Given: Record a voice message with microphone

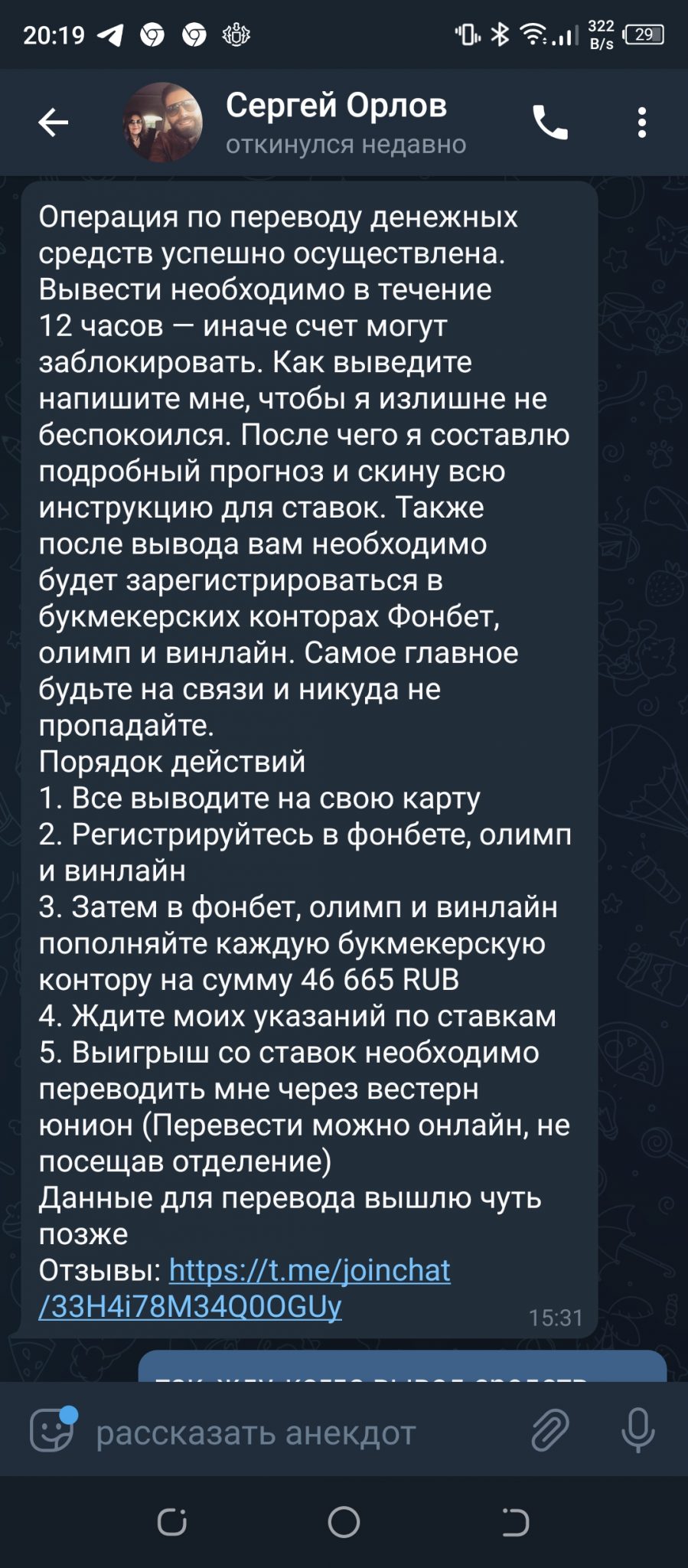Looking at the screenshot, I should [638, 1429].
